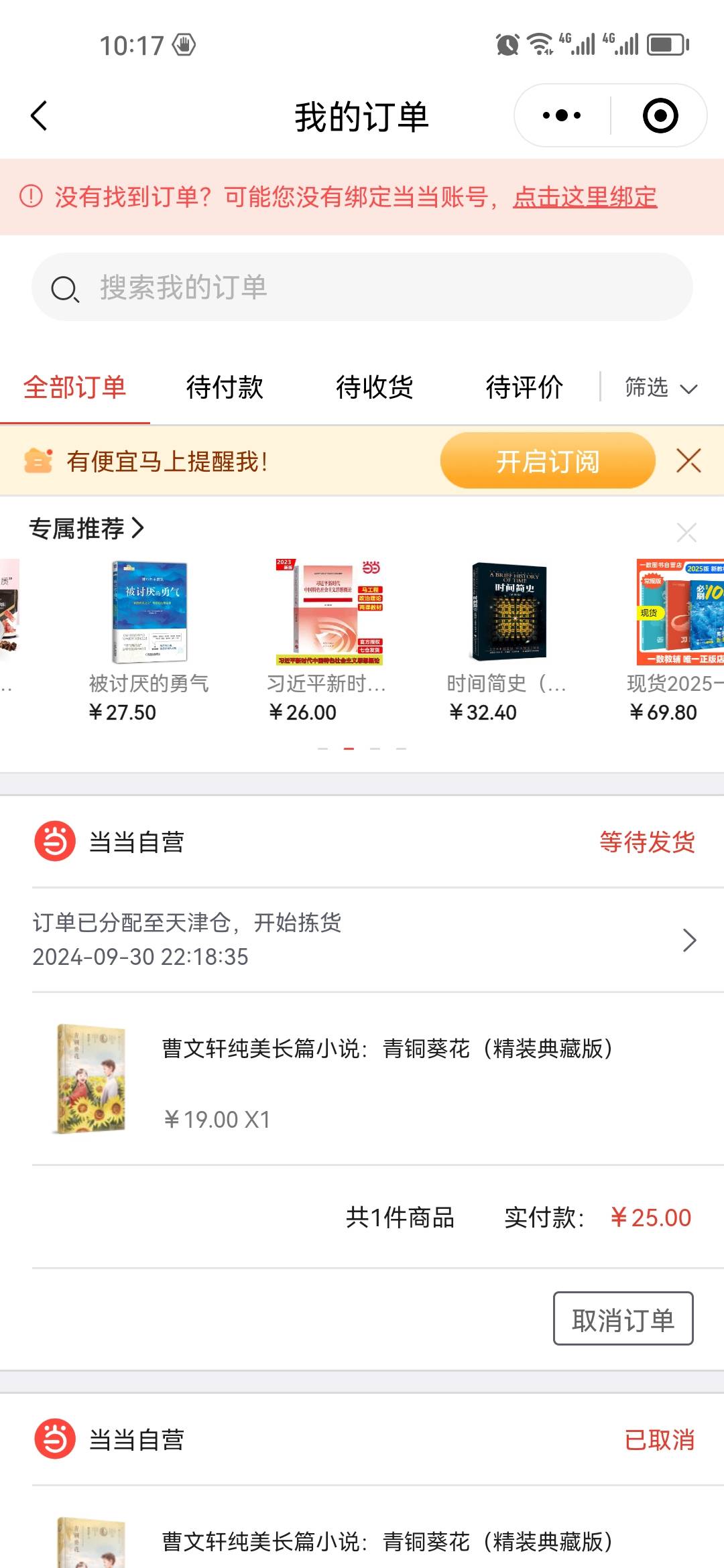Open the mini program more-options menu
724x1568 pixels.
pos(562,116)
